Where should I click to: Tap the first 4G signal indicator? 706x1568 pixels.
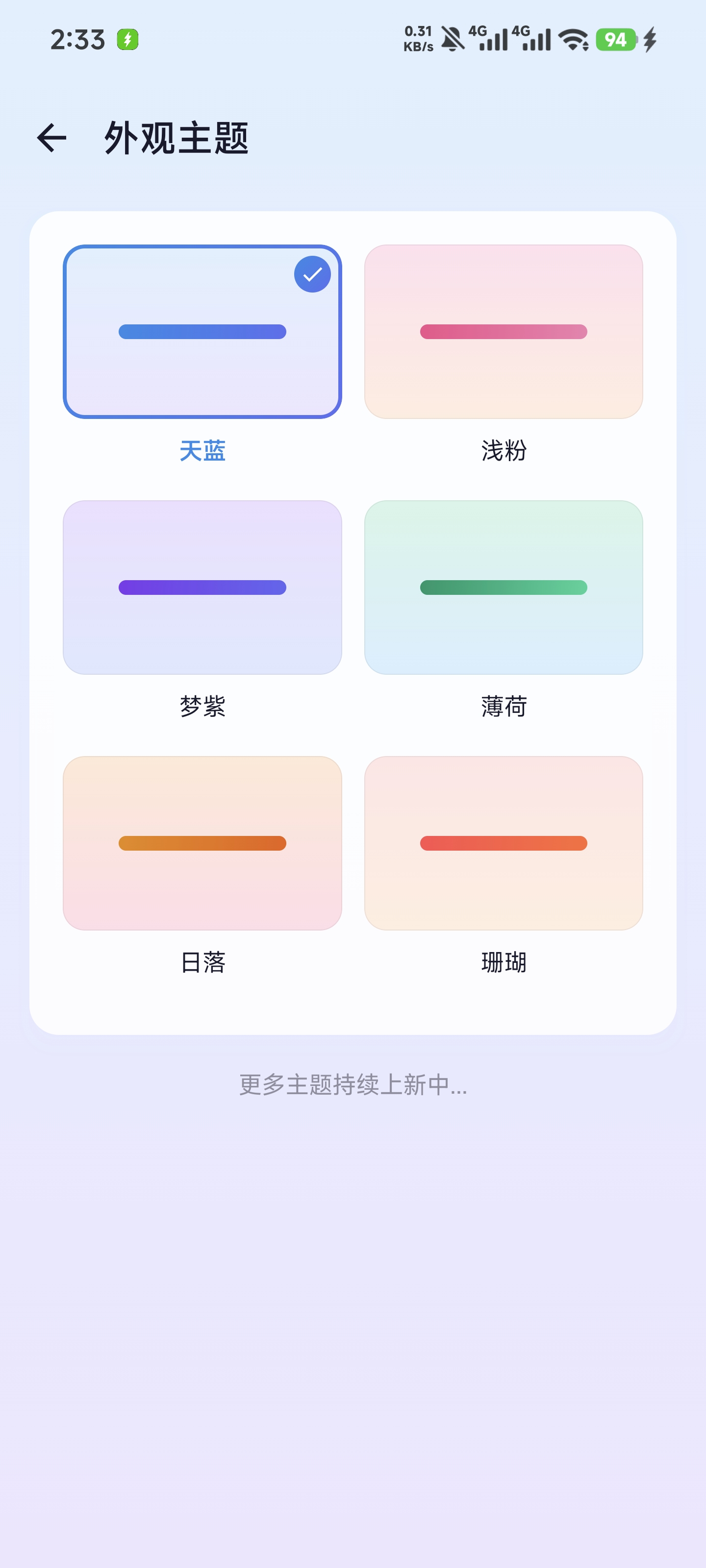(x=491, y=40)
